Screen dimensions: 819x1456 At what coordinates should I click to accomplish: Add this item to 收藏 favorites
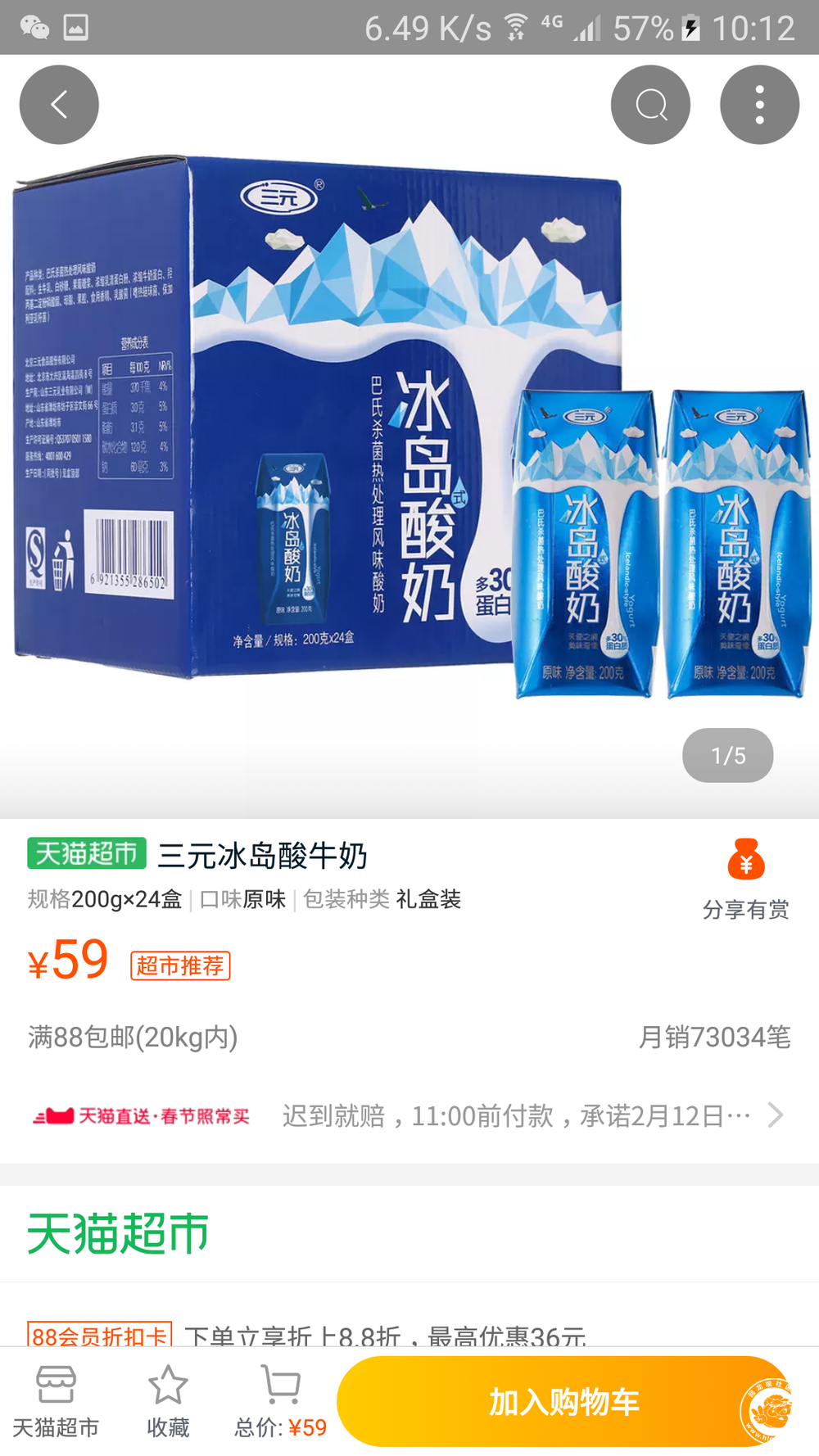pyautogui.click(x=168, y=1402)
